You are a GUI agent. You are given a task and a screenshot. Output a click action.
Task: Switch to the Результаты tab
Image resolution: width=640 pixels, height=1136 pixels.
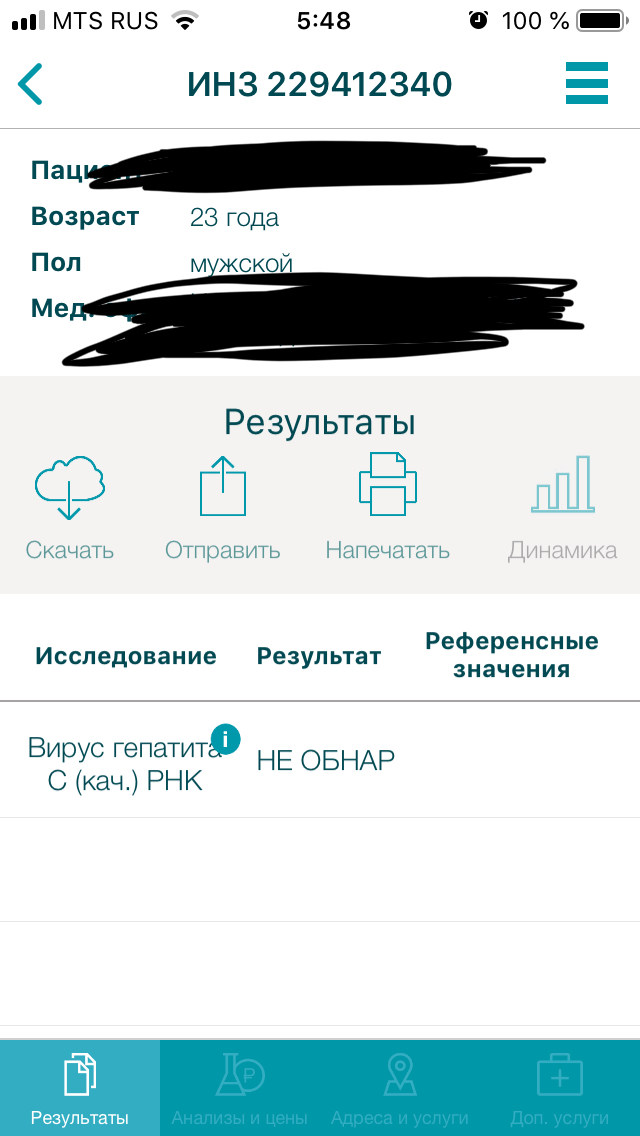tap(80, 1088)
